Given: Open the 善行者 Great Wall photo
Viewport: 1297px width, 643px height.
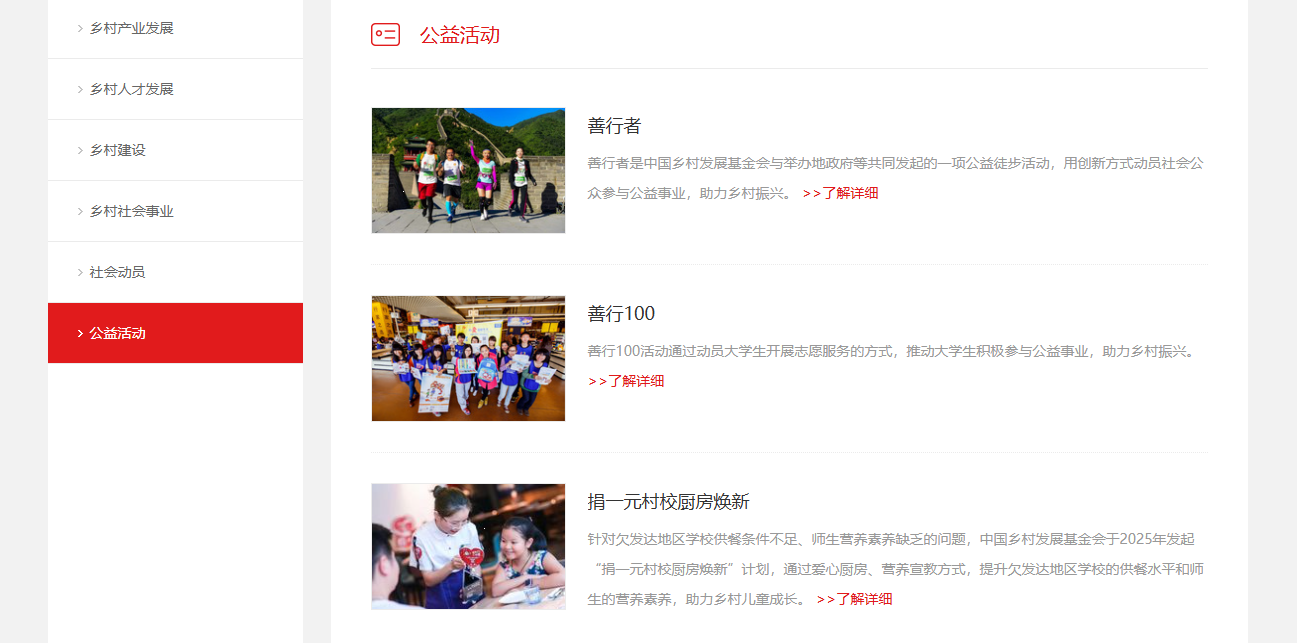Looking at the screenshot, I should pyautogui.click(x=468, y=170).
